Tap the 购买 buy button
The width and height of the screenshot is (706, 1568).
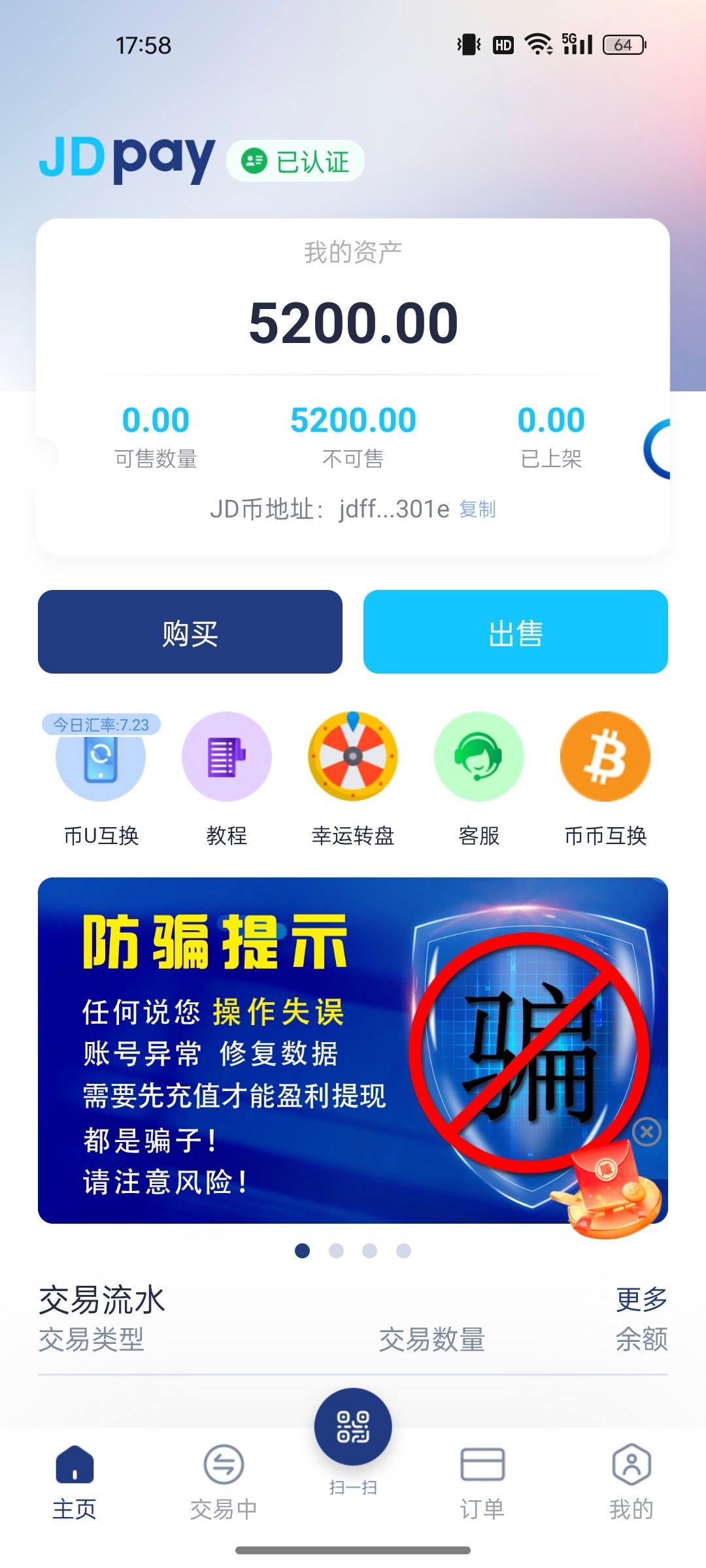(x=190, y=632)
